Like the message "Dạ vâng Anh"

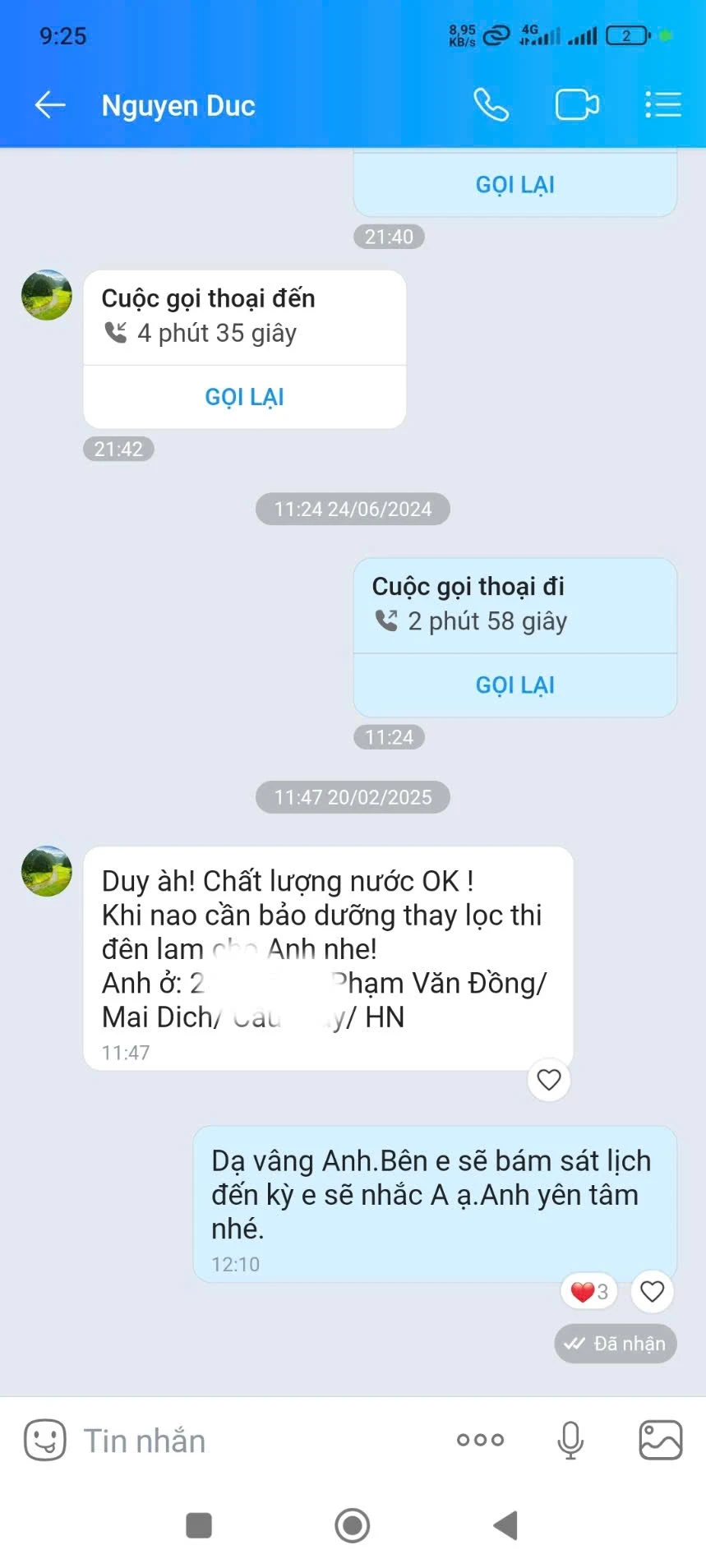coord(652,1292)
